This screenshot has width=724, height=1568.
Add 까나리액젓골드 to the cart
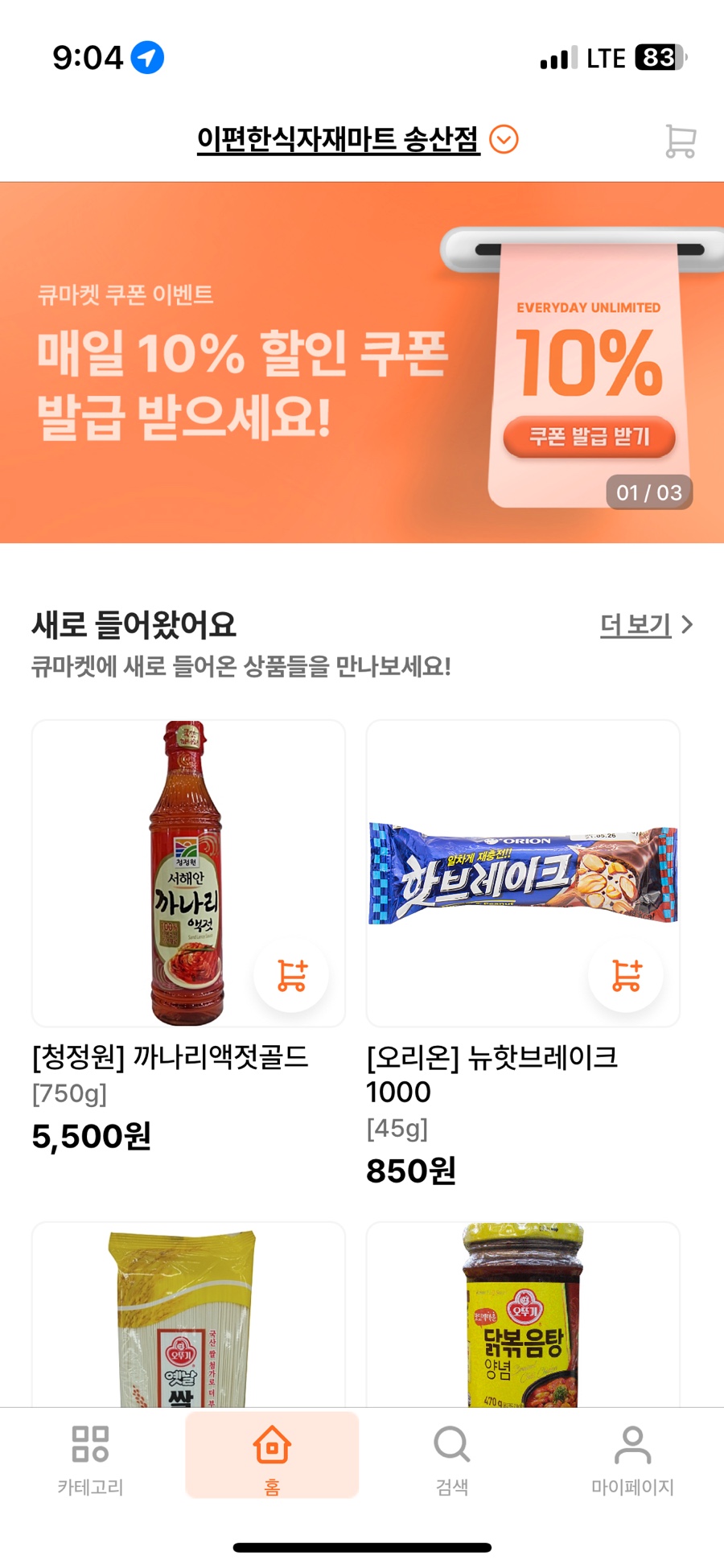(291, 975)
